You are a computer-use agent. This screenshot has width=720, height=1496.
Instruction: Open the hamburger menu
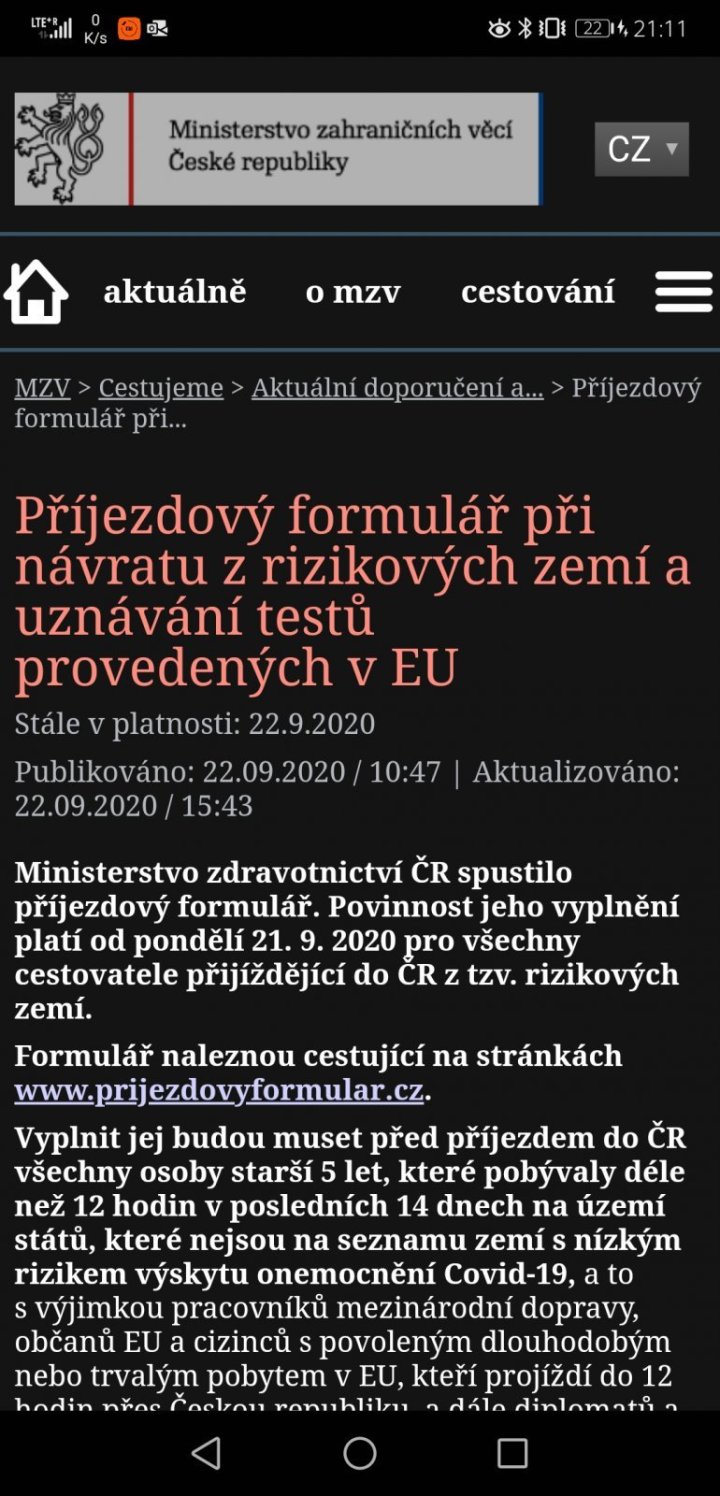click(684, 292)
